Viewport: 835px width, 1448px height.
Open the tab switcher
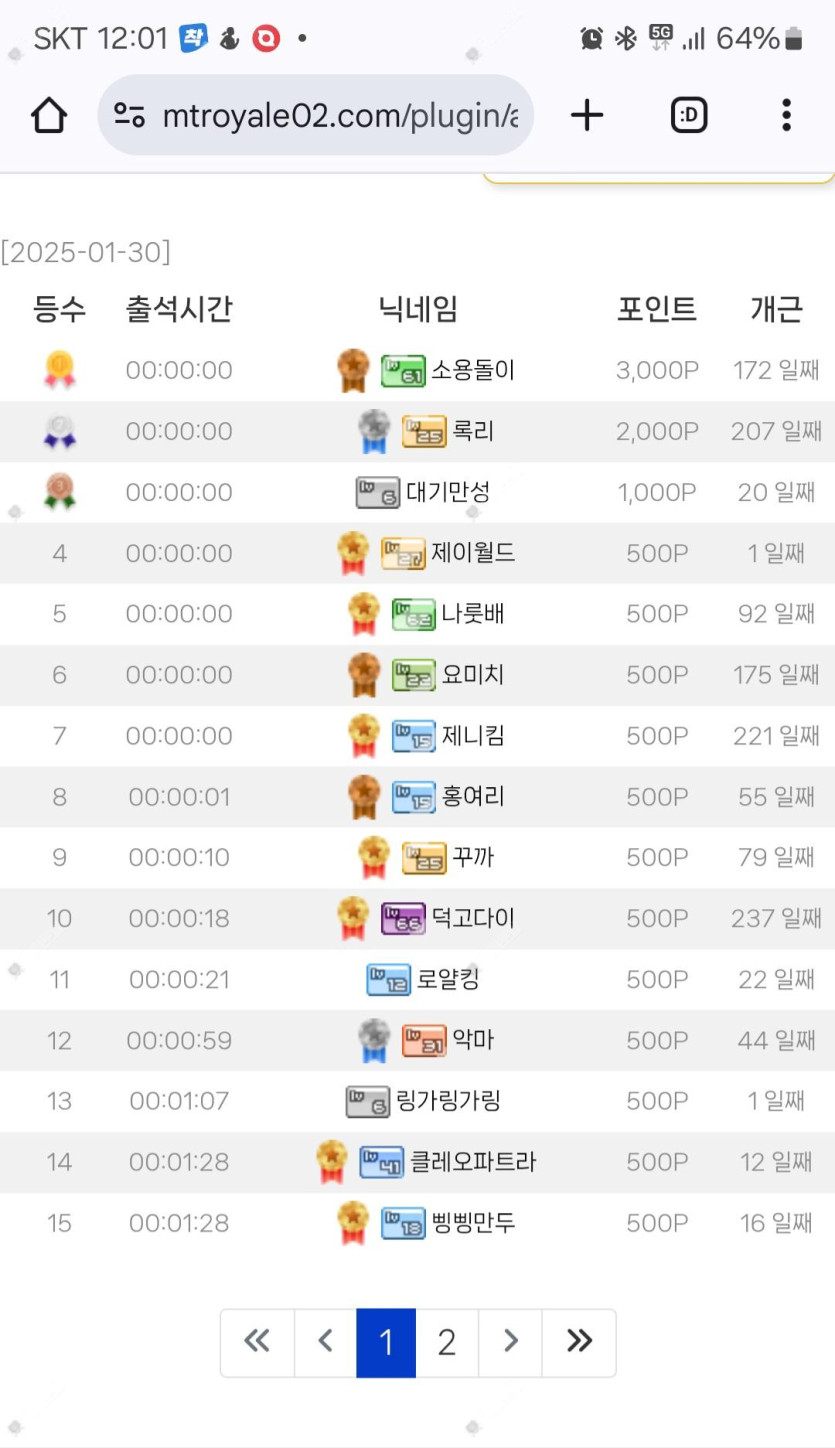click(689, 116)
